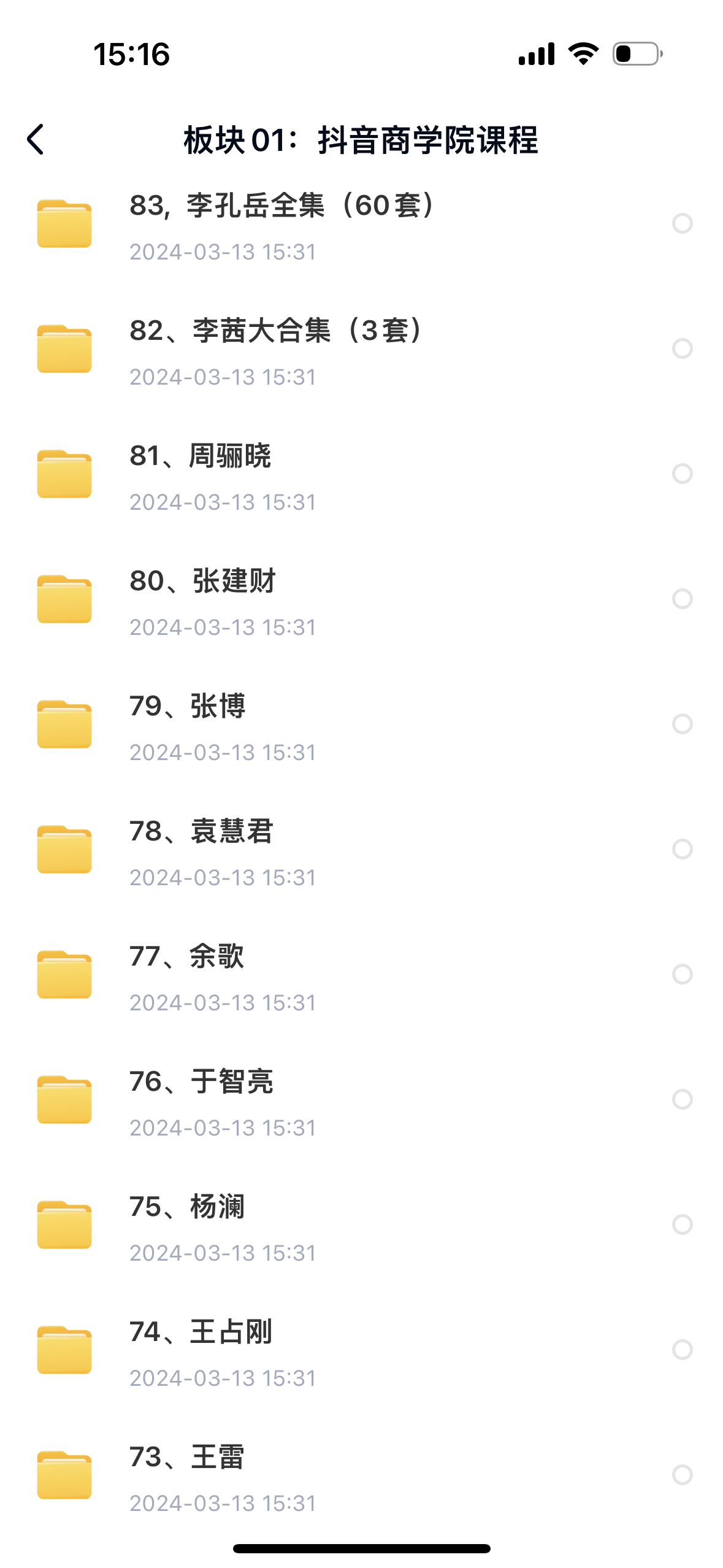Open the 81、周骊晓 folder
Image resolution: width=723 pixels, height=1568 pixels.
coord(201,456)
